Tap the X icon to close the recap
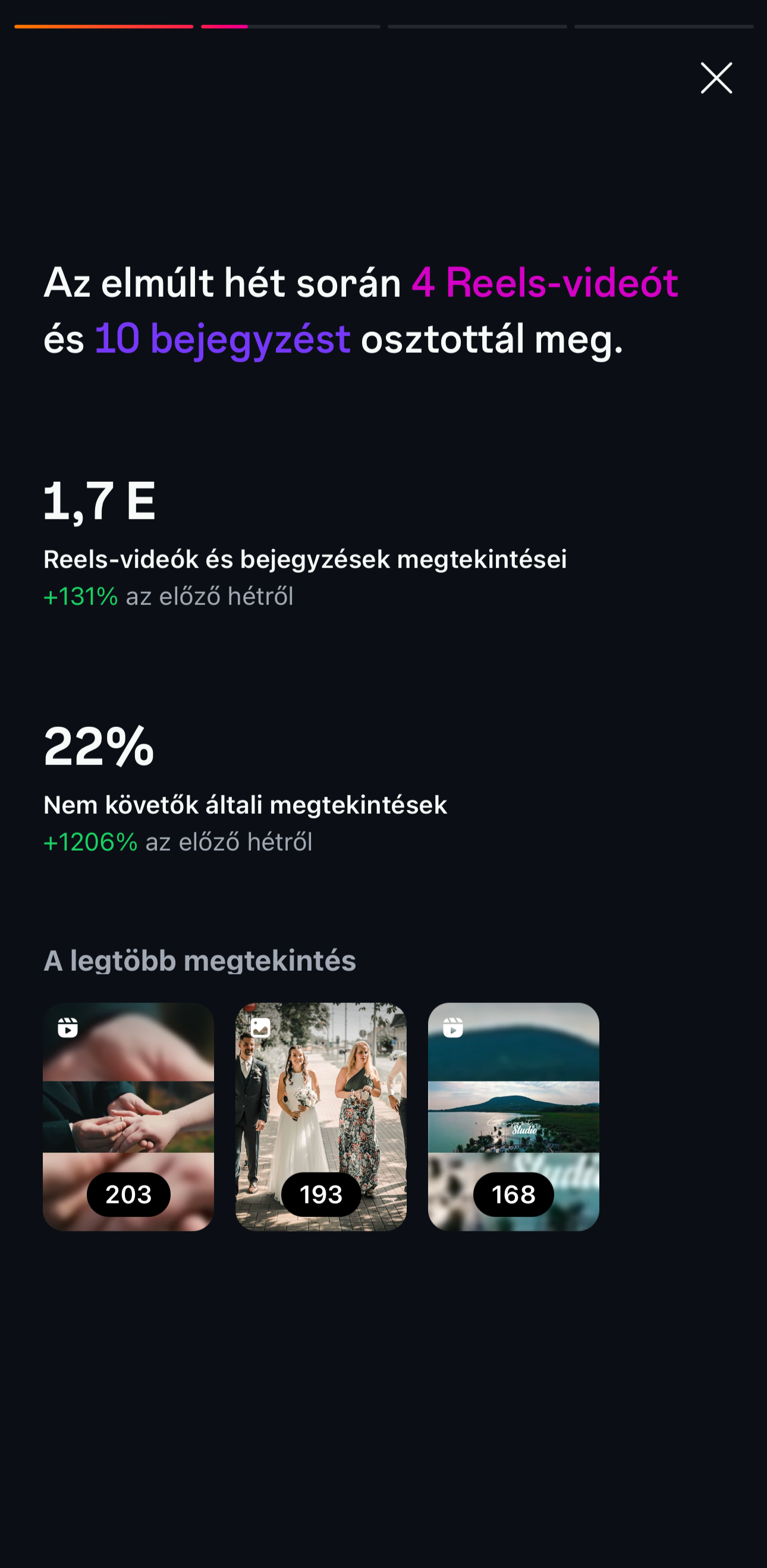767x1568 pixels. click(x=716, y=78)
